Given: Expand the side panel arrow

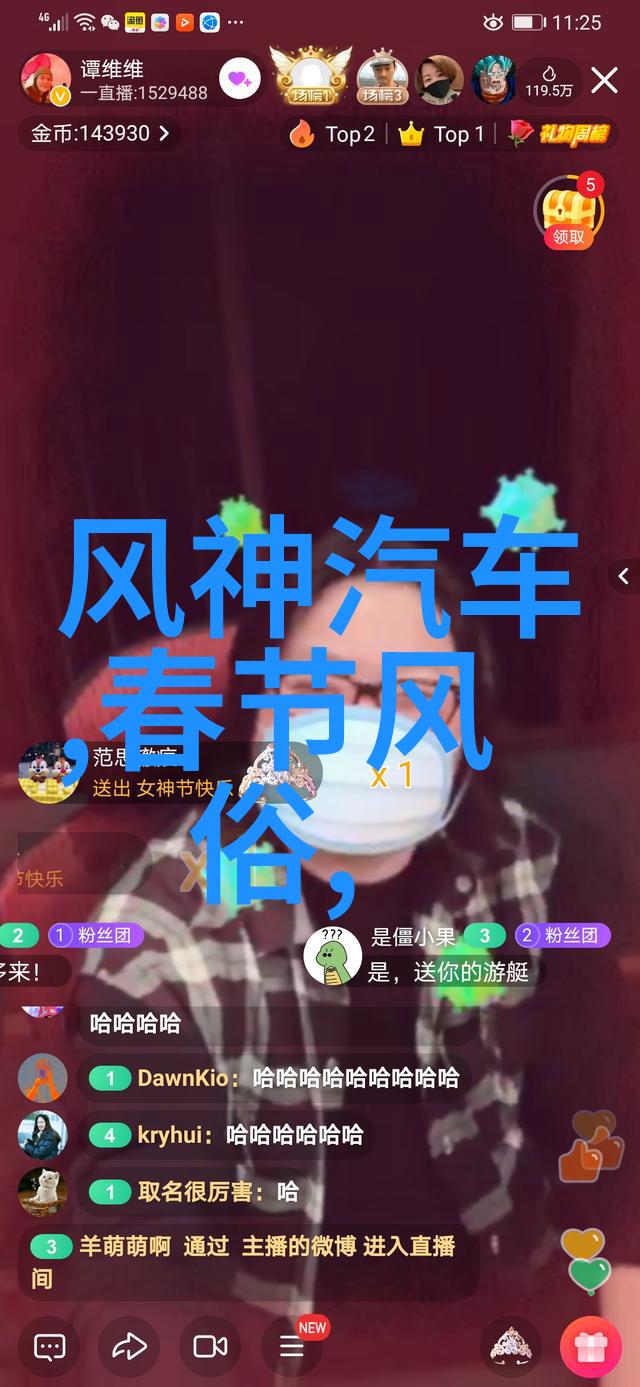Looking at the screenshot, I should [623, 576].
